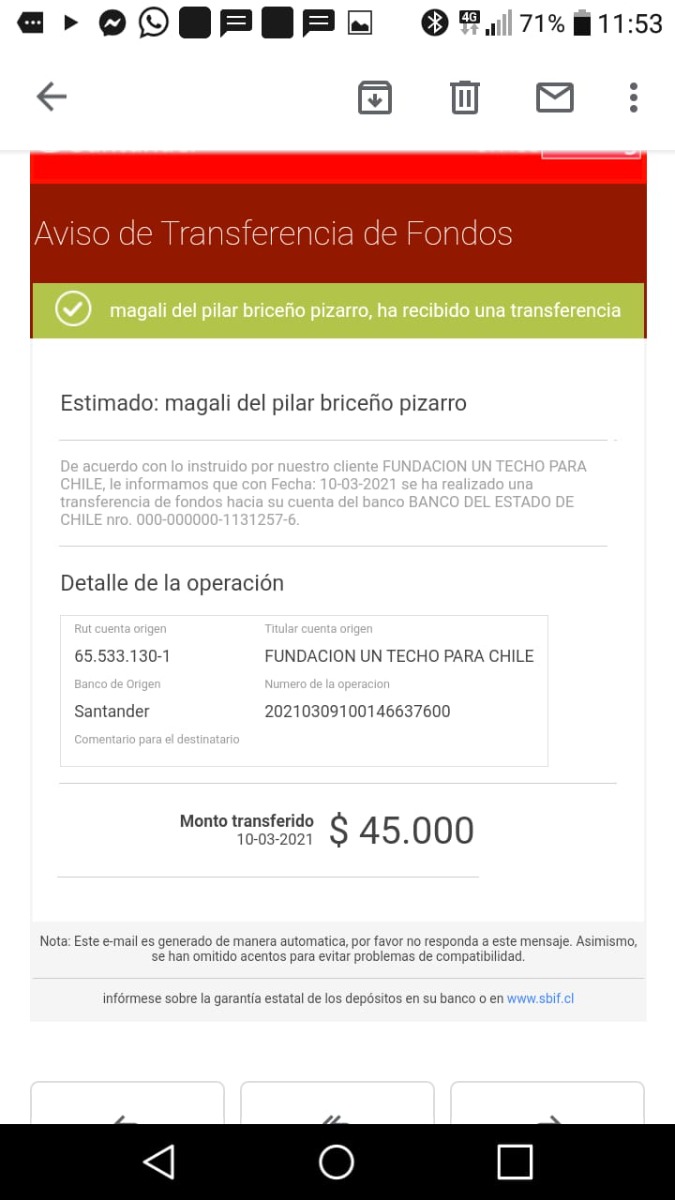Delete this email
This screenshot has height=1200, width=675.
coord(464,97)
